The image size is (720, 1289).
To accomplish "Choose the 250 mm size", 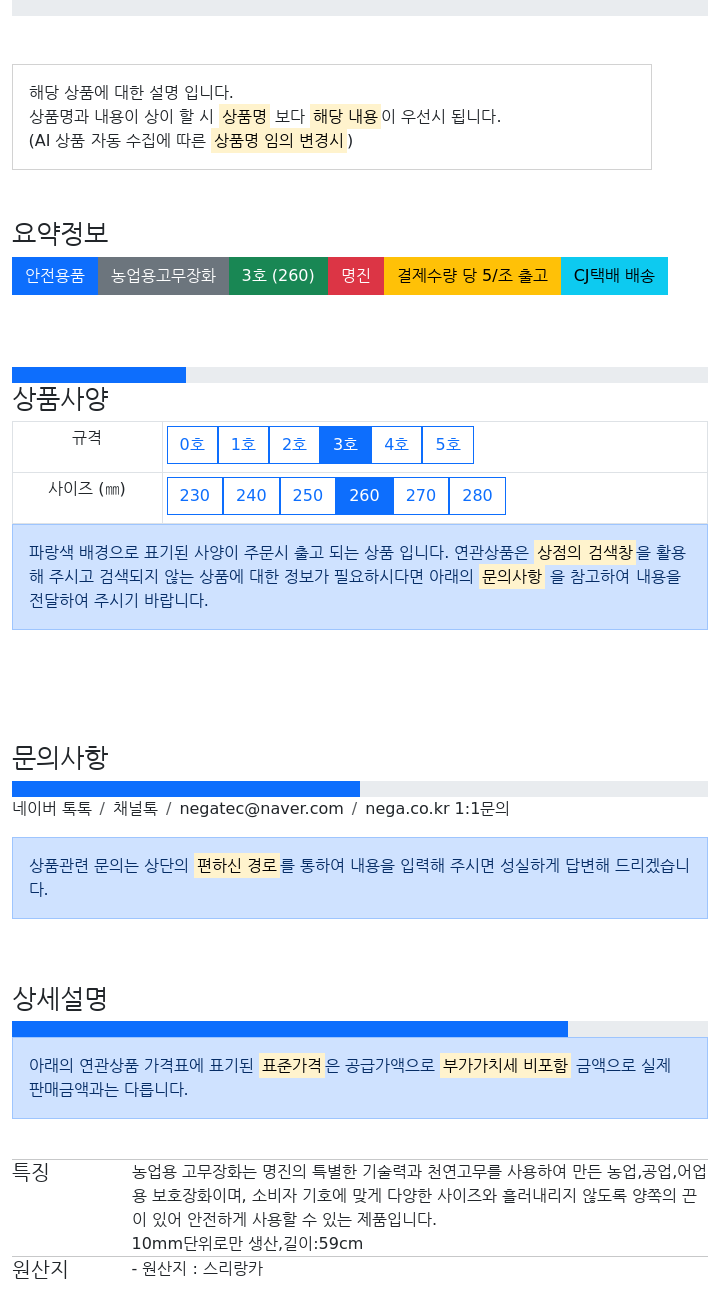I will tap(308, 496).
